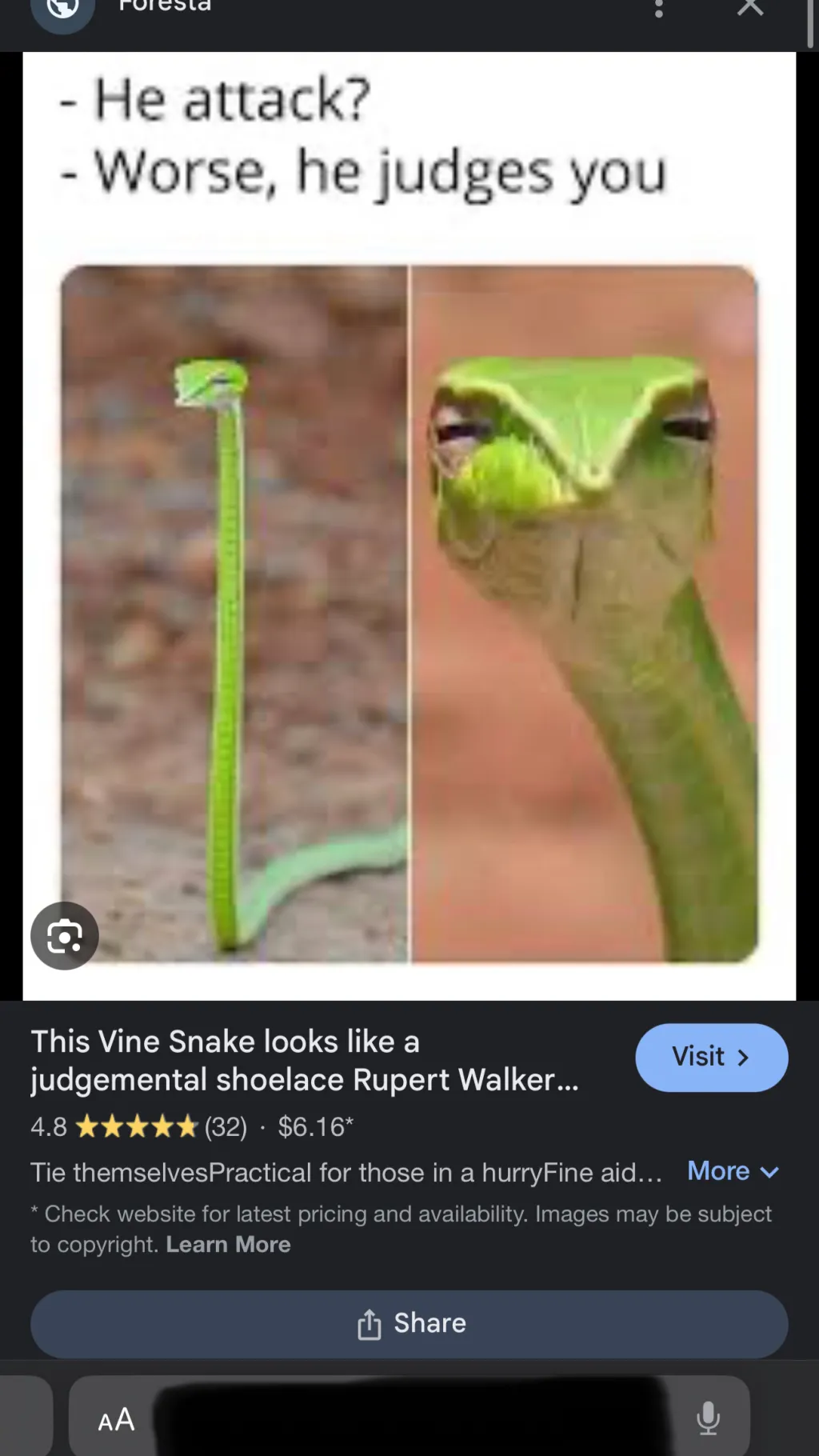Start voice search with the microphone
The width and height of the screenshot is (819, 1456).
(708, 1418)
